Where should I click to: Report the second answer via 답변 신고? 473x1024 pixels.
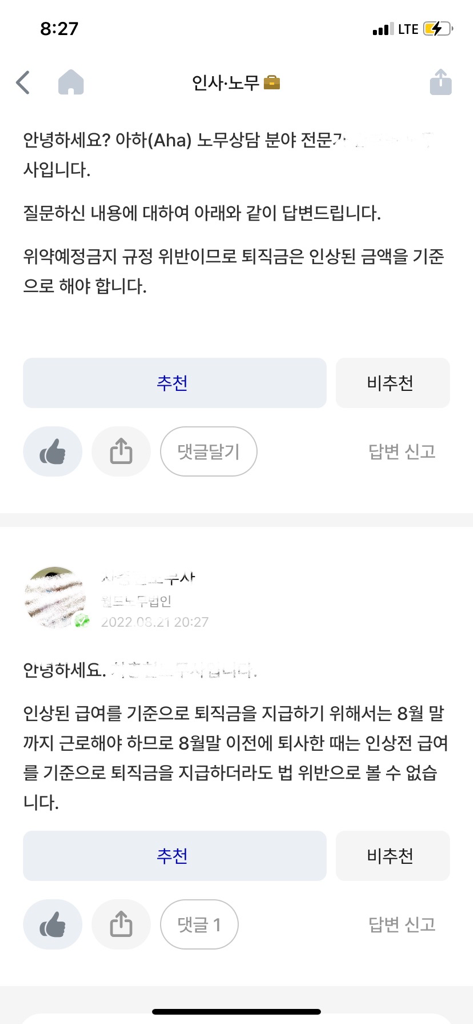coord(402,924)
